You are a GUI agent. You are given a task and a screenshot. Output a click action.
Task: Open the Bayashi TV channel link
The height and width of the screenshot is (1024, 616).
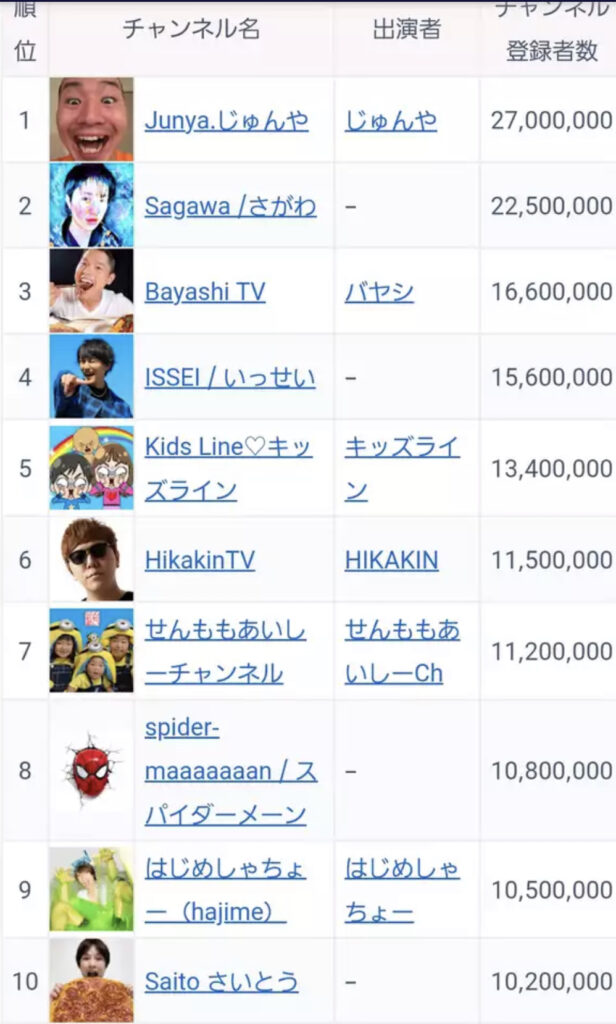point(205,292)
